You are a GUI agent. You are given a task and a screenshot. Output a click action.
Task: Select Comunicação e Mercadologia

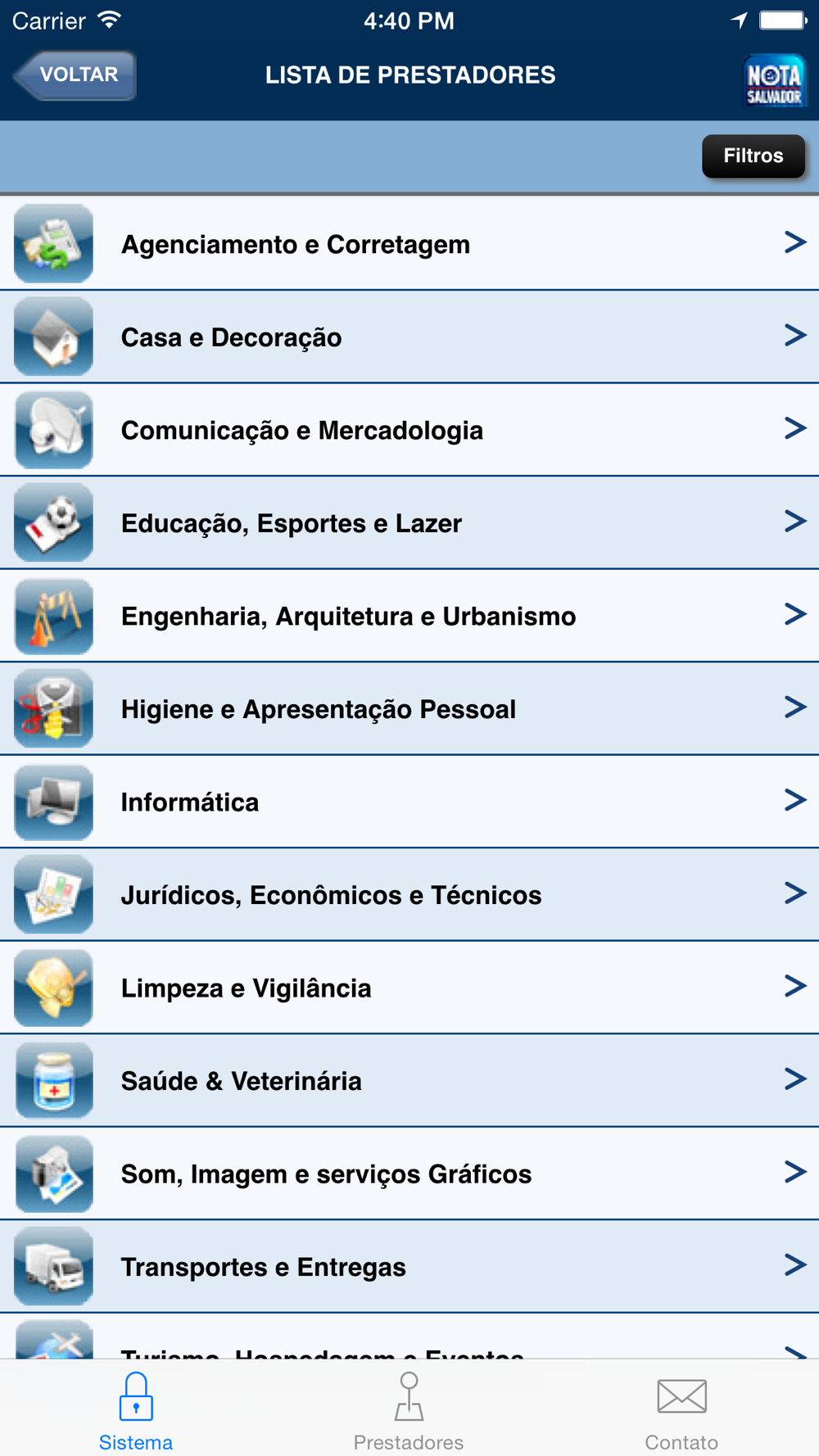tap(409, 430)
